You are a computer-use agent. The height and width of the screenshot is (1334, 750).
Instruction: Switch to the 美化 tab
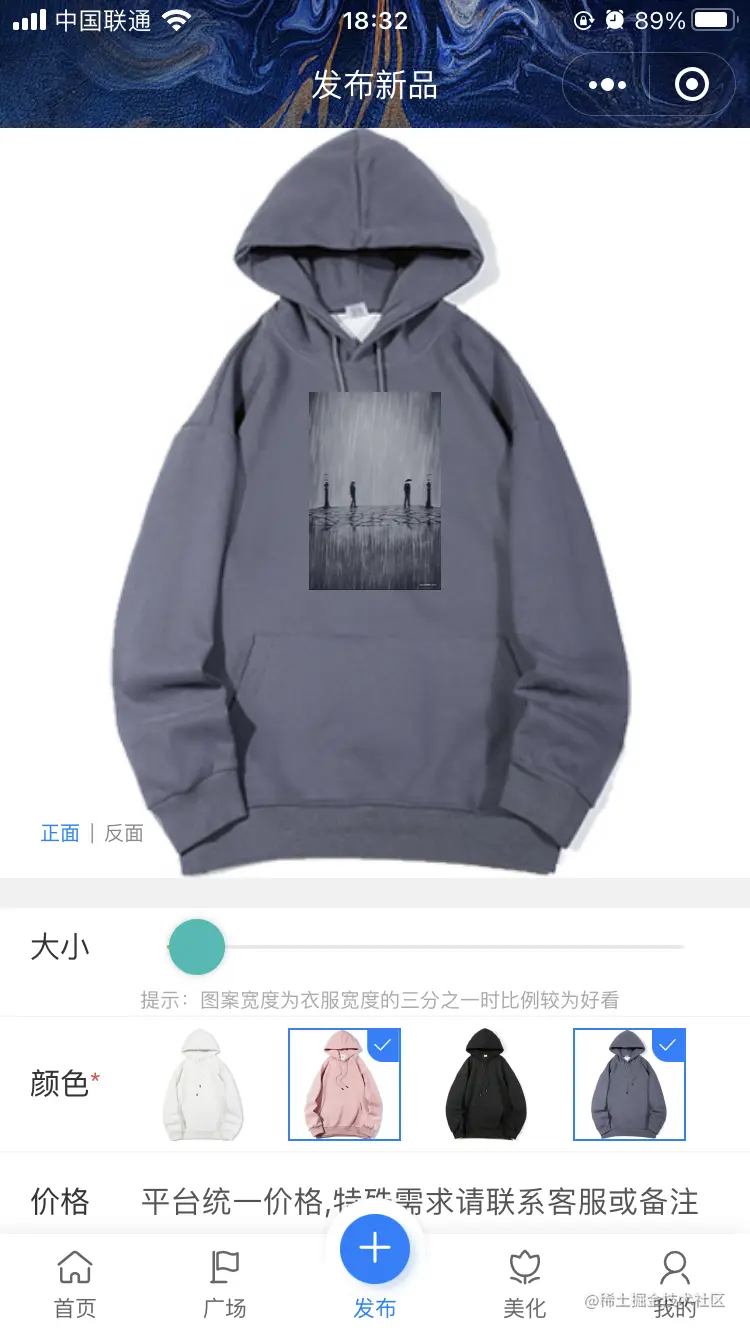524,1284
